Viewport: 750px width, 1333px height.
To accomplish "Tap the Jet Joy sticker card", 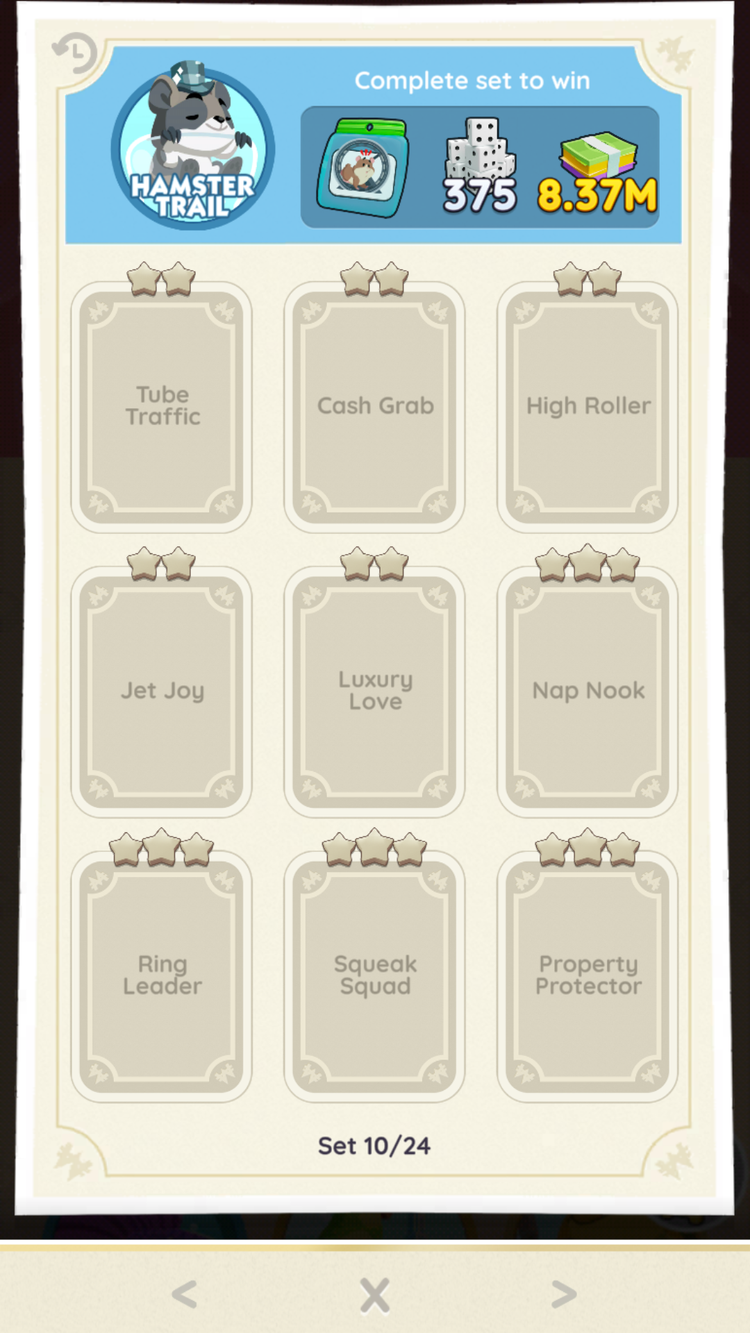I will [x=162, y=691].
